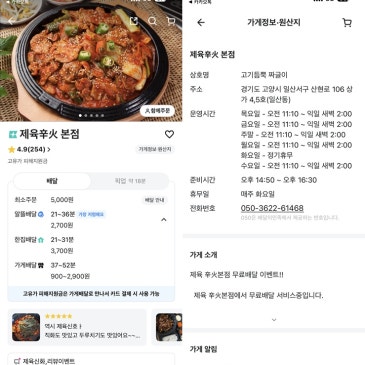Open the cart beside the 가게정보·원산지 title
This screenshot has width=365, height=365.
pos(347,23)
